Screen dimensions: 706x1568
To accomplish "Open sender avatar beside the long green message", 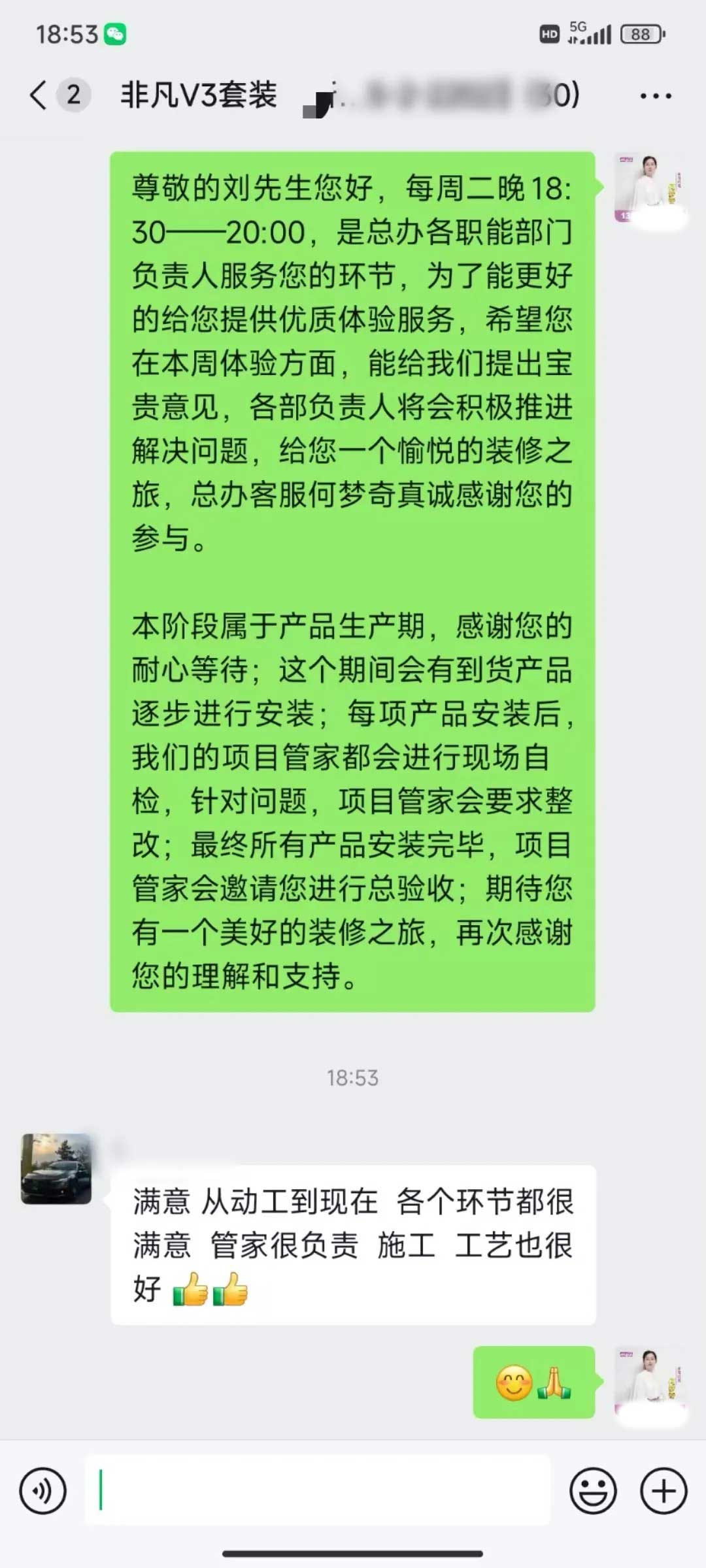I will [648, 188].
